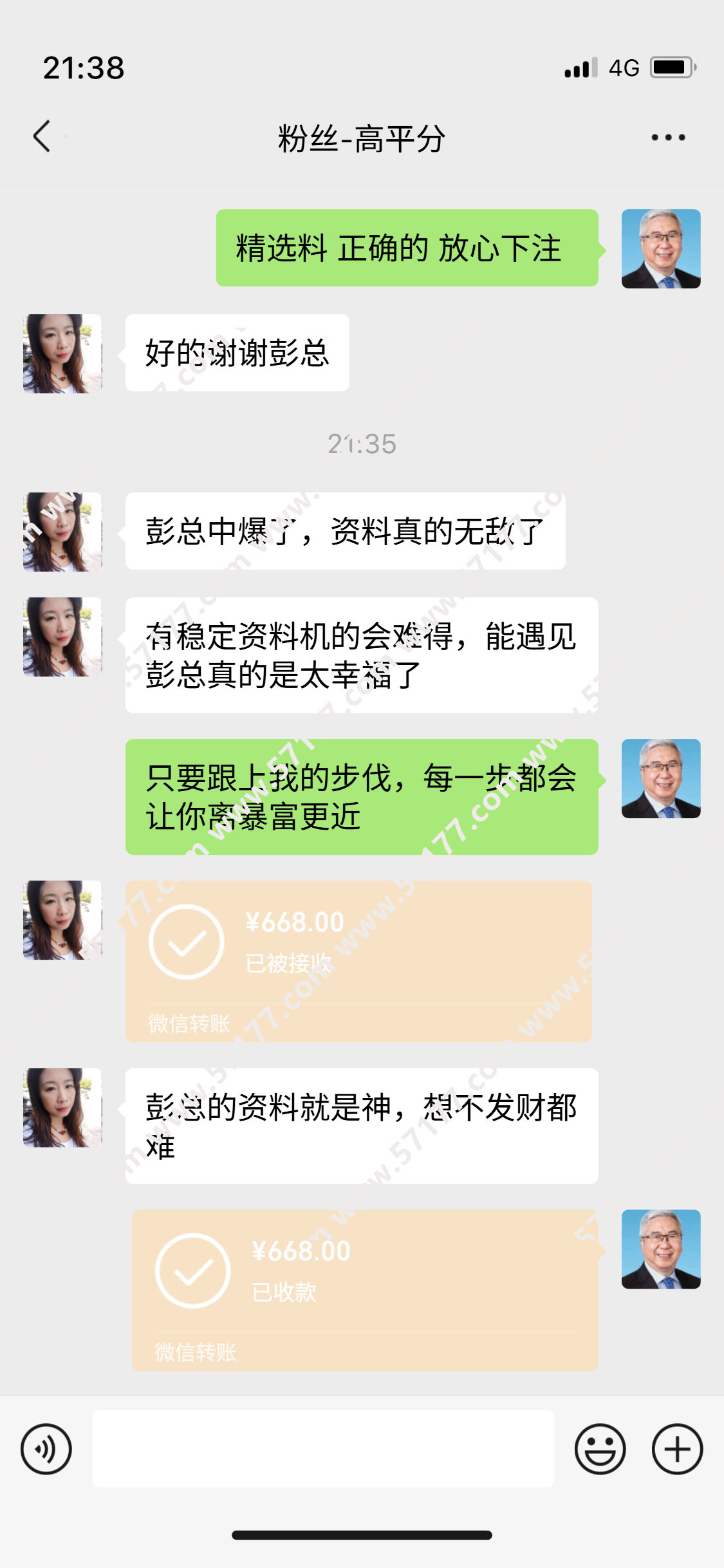The image size is (724, 1568).
Task: Open the ¥668.00 transfer marked 已被接收
Action: point(358,961)
